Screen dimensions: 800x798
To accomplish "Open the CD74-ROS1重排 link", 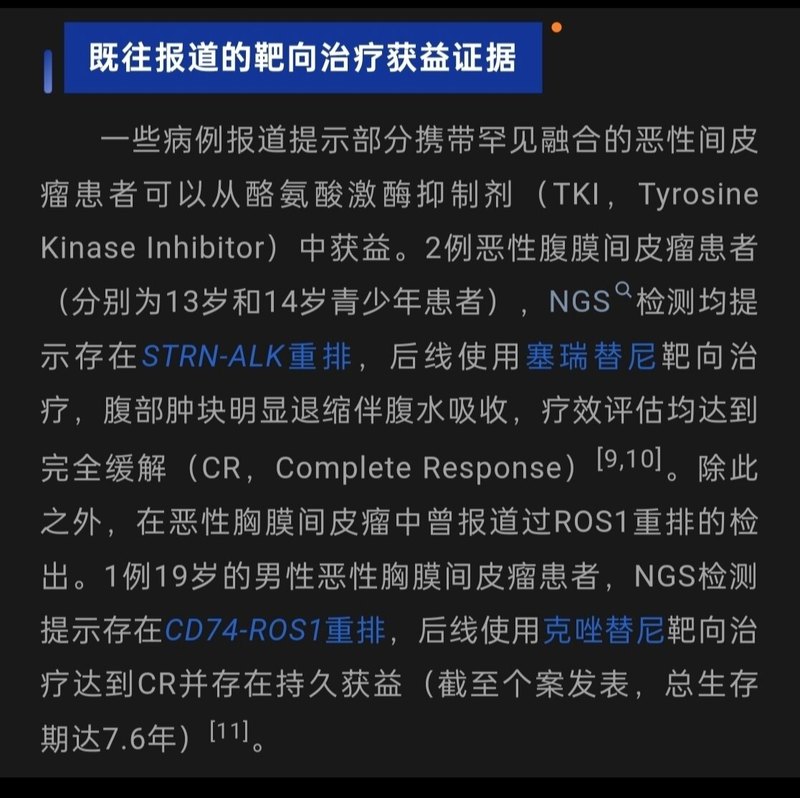I will [275, 630].
